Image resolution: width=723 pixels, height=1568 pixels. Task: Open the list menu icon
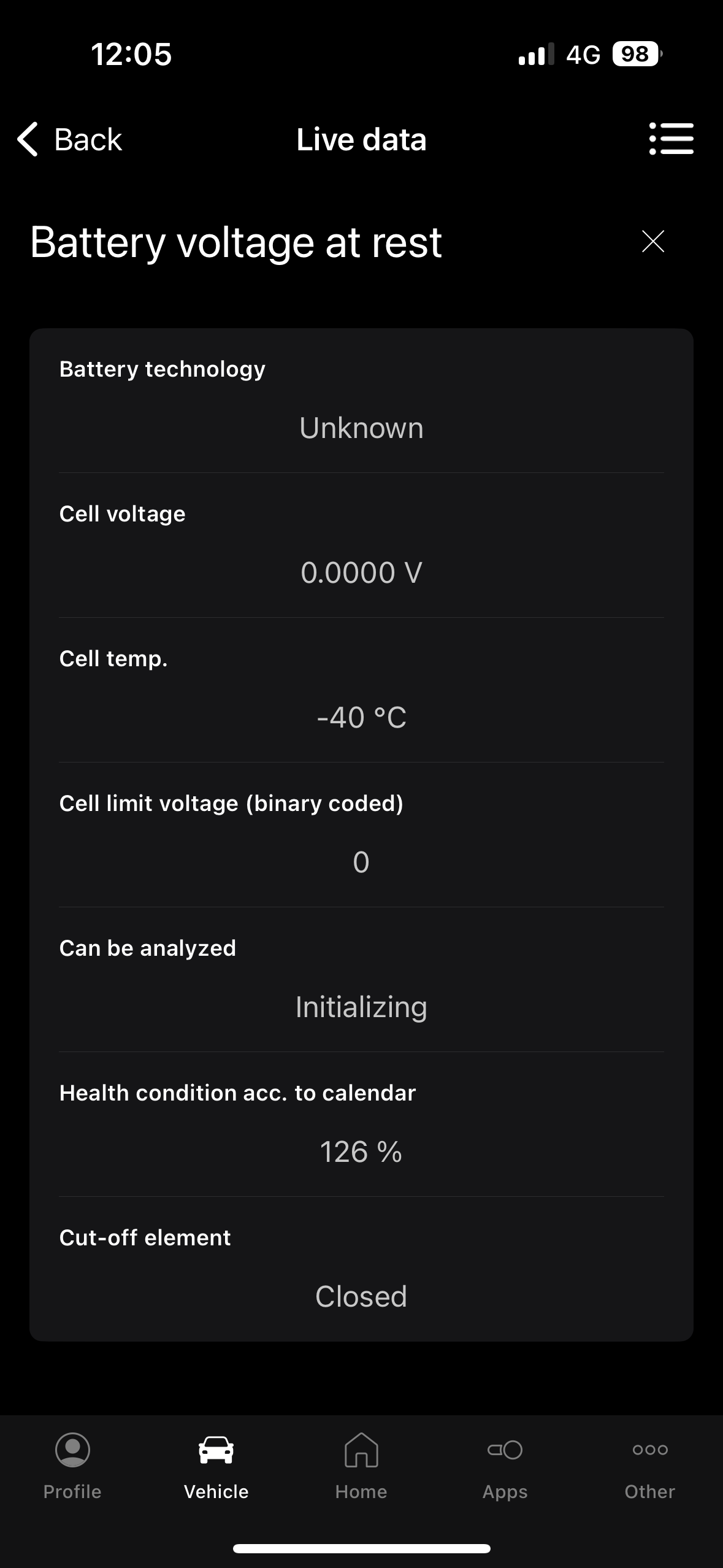(671, 139)
